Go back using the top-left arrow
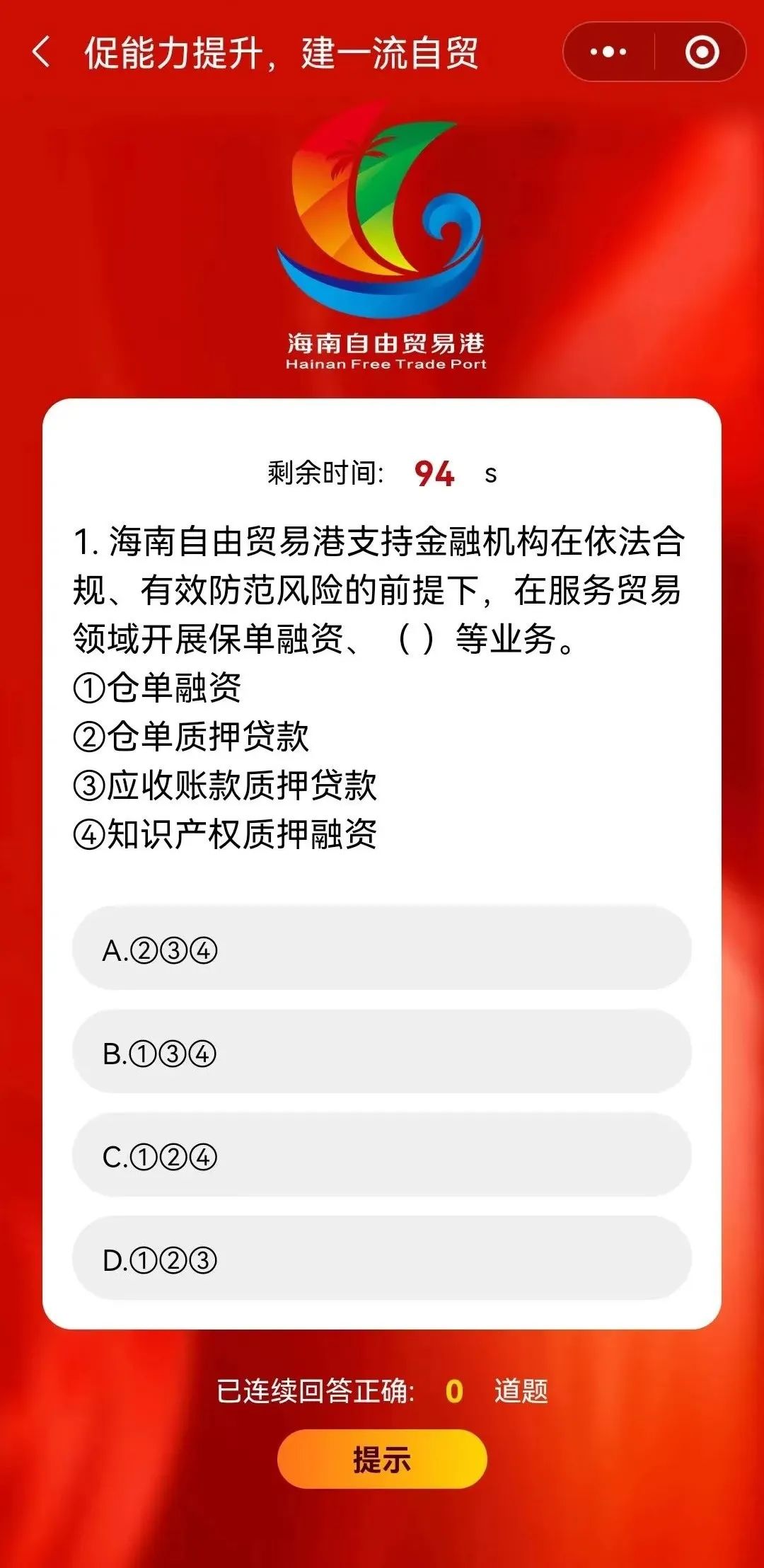Screen dimensions: 764x1568 coord(41,52)
